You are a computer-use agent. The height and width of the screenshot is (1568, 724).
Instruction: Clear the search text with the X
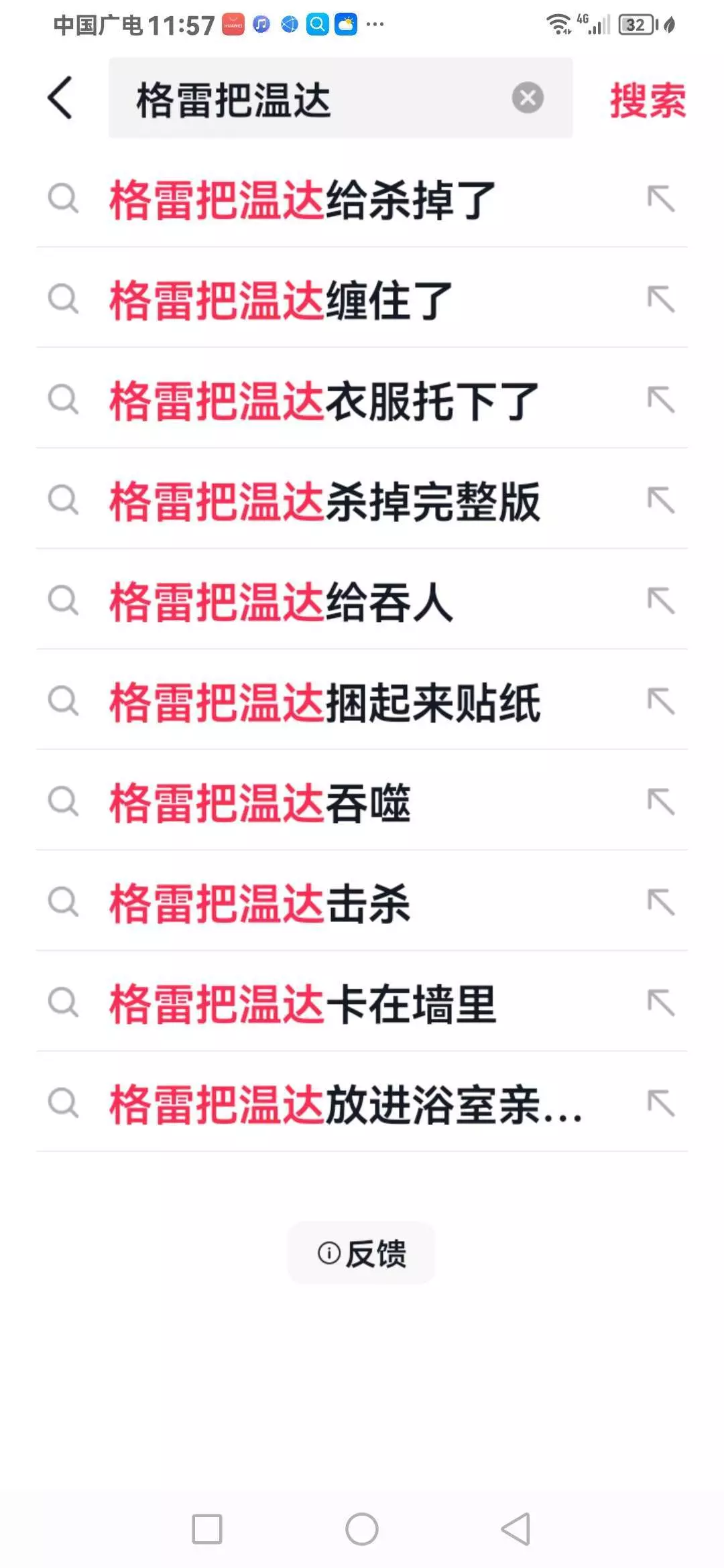click(528, 98)
